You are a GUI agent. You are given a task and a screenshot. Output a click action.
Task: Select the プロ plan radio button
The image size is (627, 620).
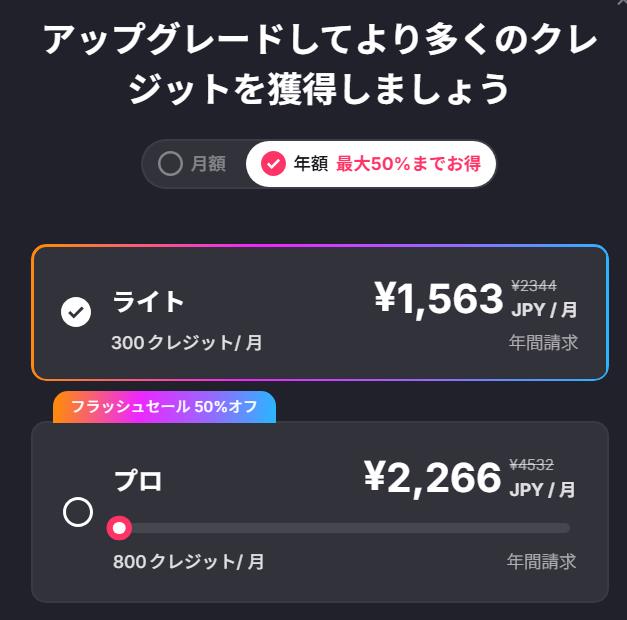click(x=77, y=512)
